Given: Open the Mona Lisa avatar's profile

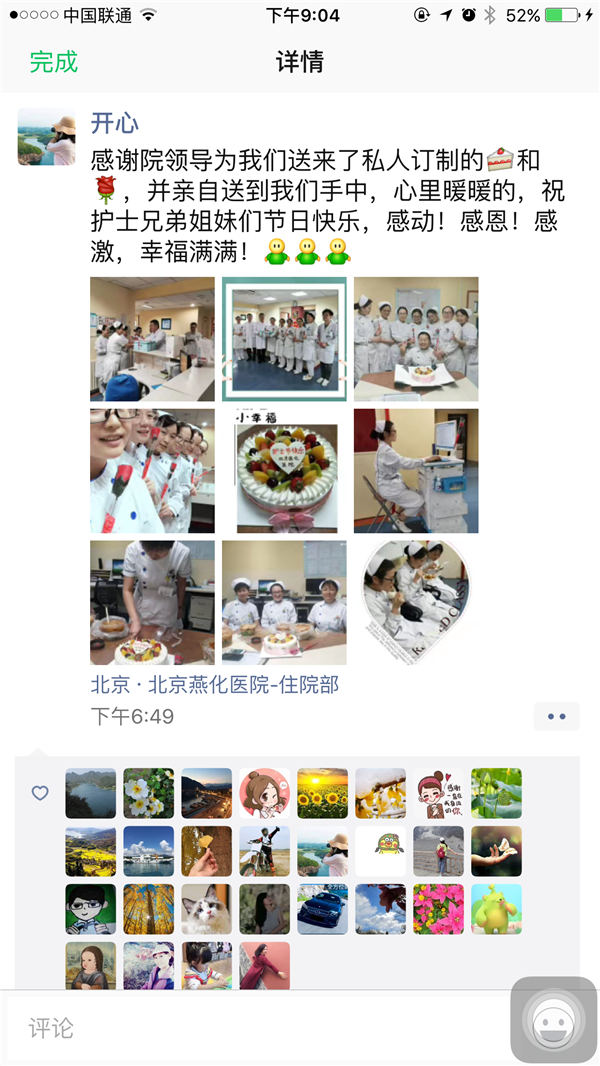Looking at the screenshot, I should (x=91, y=966).
